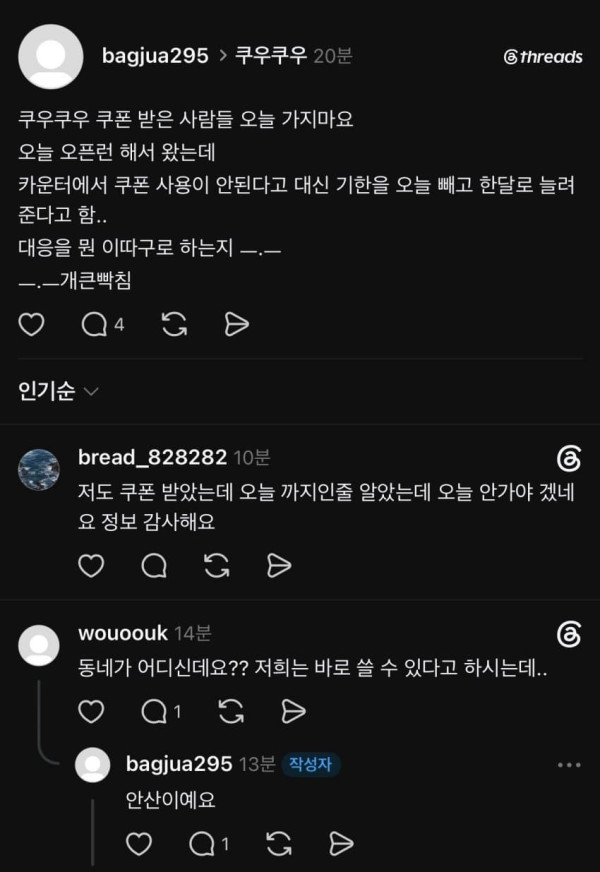Share wouoouk's comment
Image resolution: width=600 pixels, height=872 pixels.
[x=293, y=711]
